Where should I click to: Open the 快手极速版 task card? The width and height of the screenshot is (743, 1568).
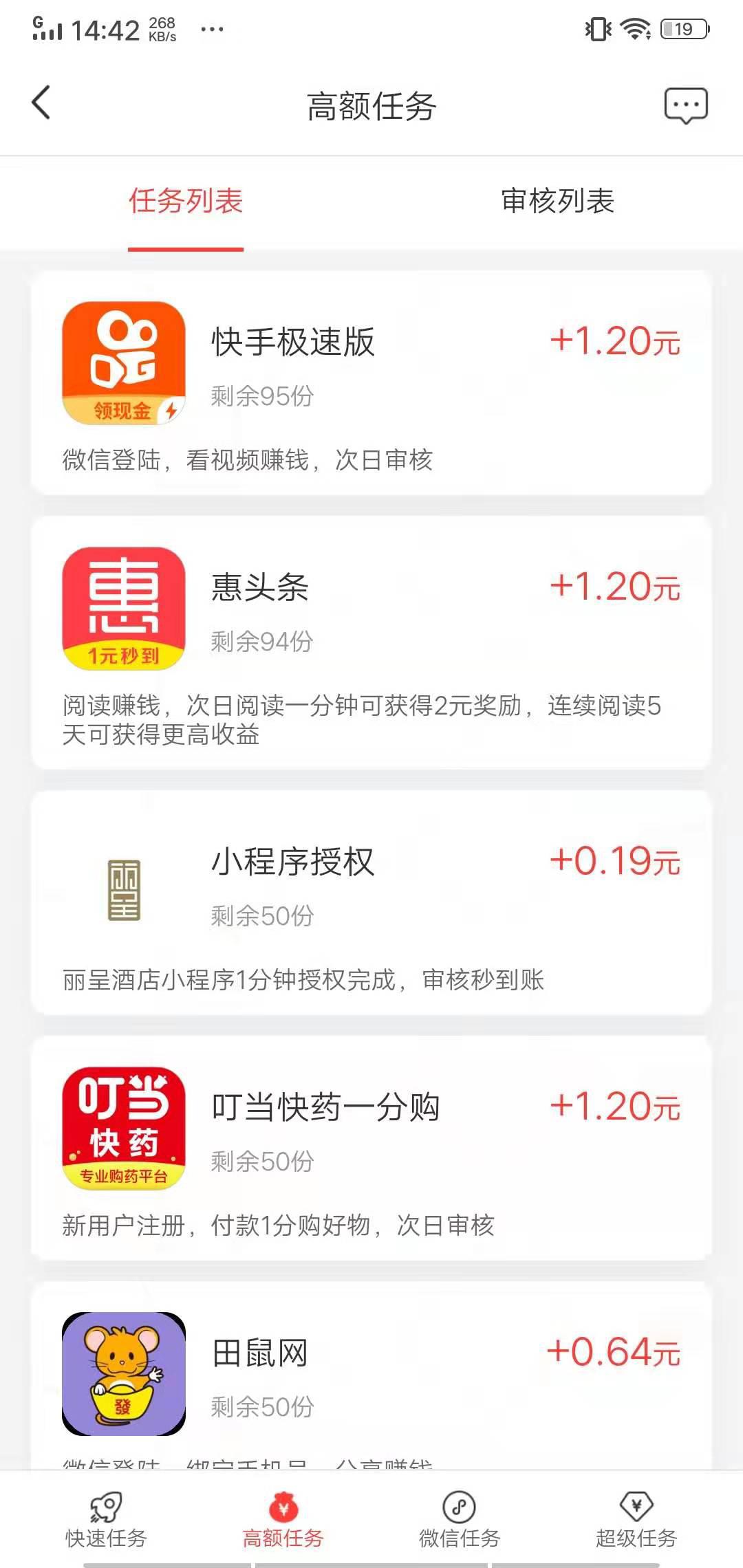coord(371,378)
